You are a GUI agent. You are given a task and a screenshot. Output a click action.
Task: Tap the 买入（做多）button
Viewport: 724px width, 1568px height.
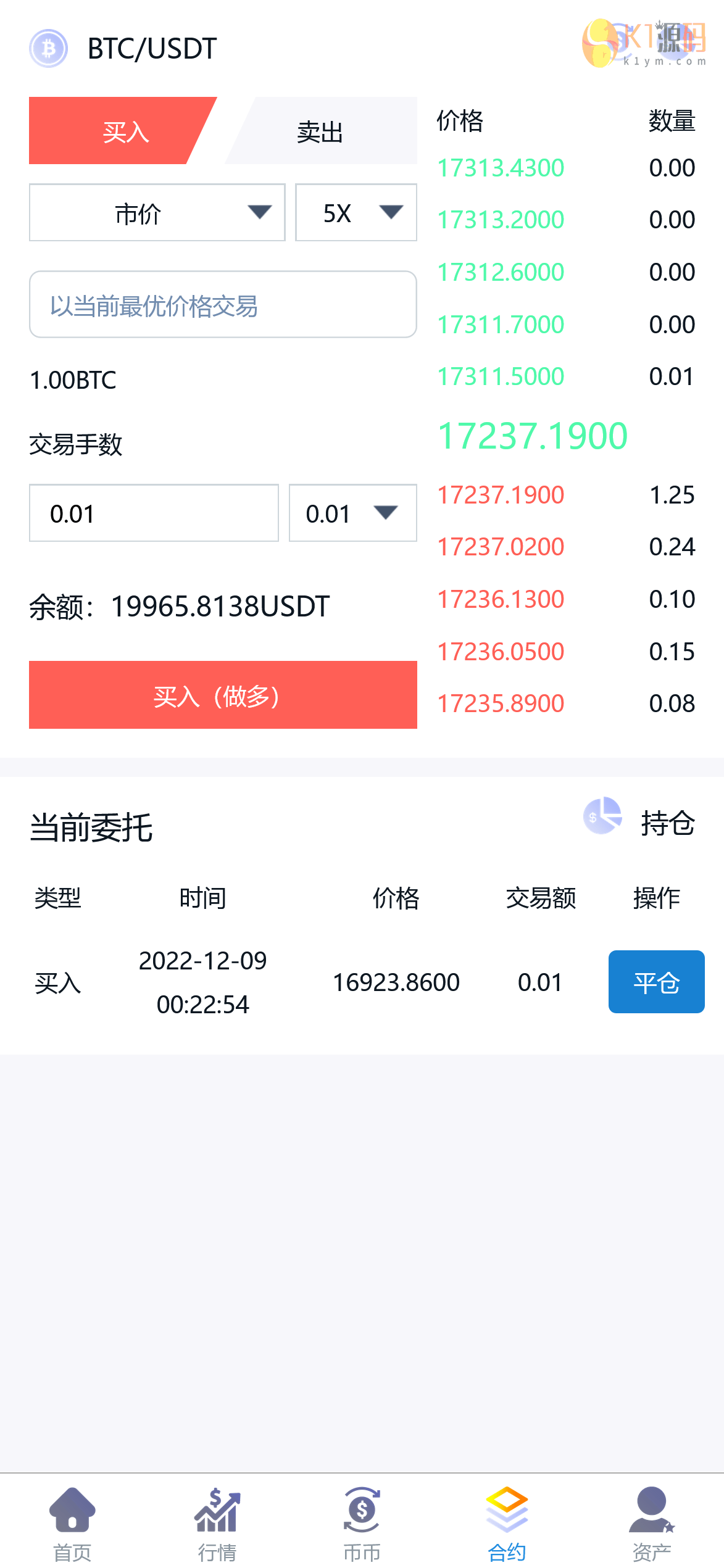[x=223, y=695]
